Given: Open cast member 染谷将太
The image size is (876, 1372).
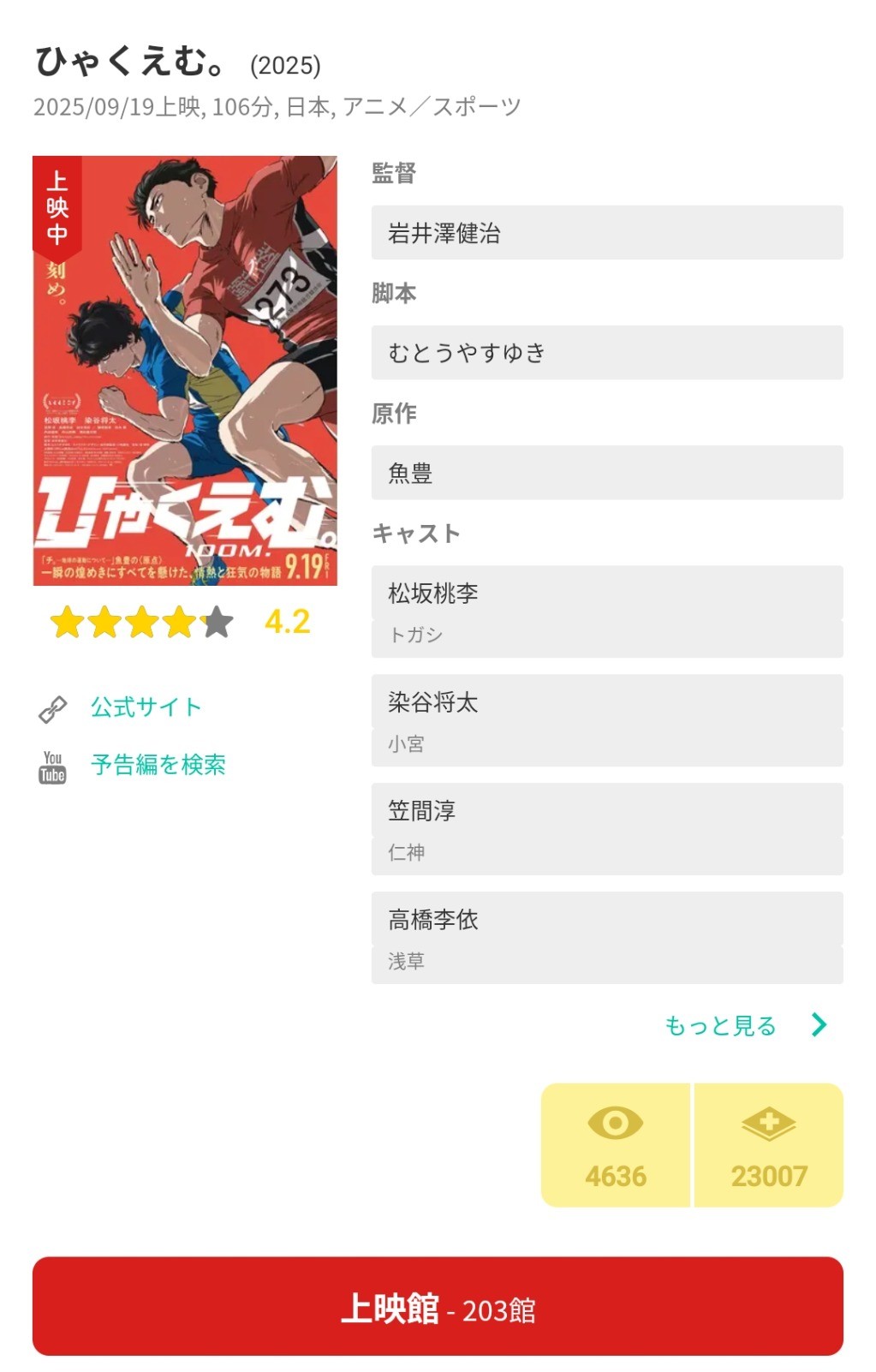Looking at the screenshot, I should pos(606,703).
